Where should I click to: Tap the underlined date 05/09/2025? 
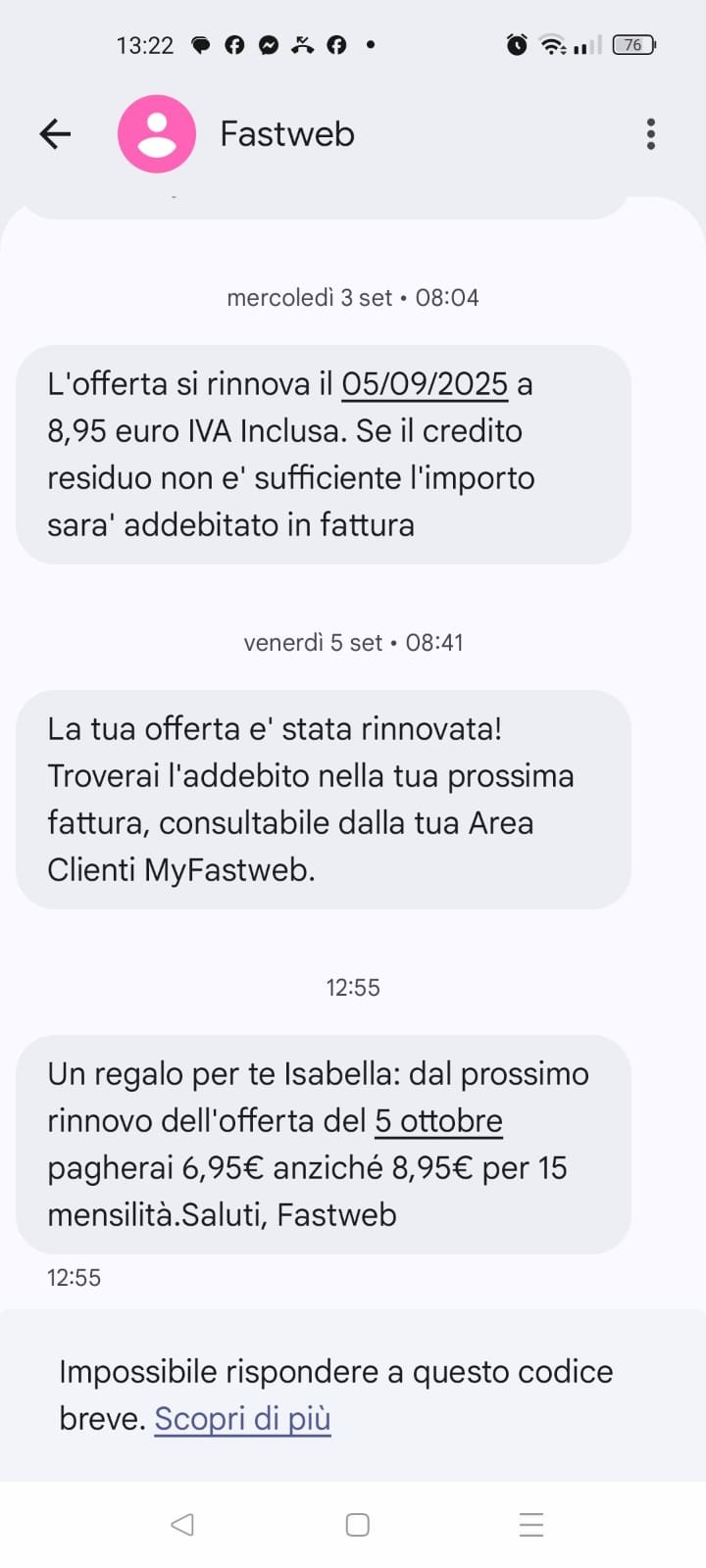tap(425, 384)
